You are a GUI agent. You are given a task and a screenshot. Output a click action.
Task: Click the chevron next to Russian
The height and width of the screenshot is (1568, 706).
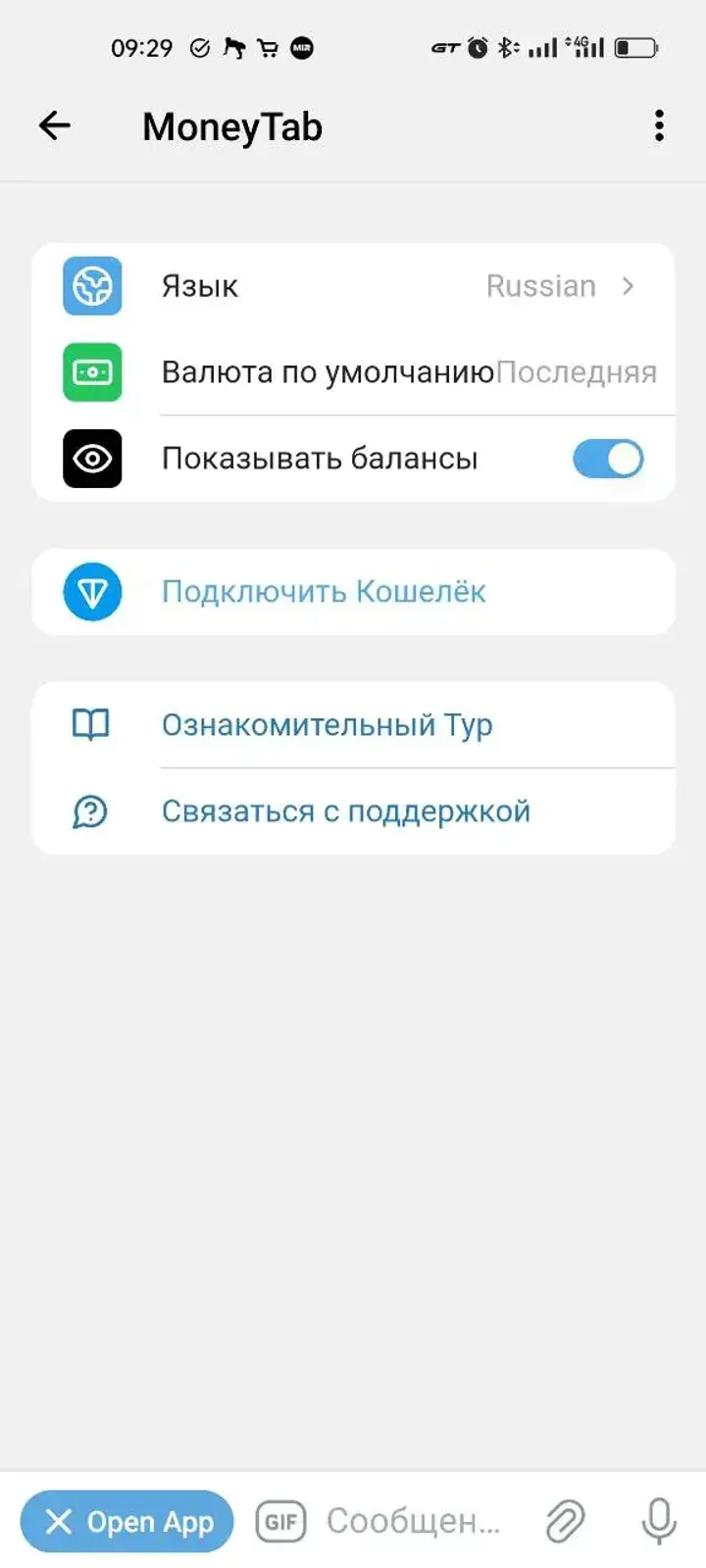point(628,286)
